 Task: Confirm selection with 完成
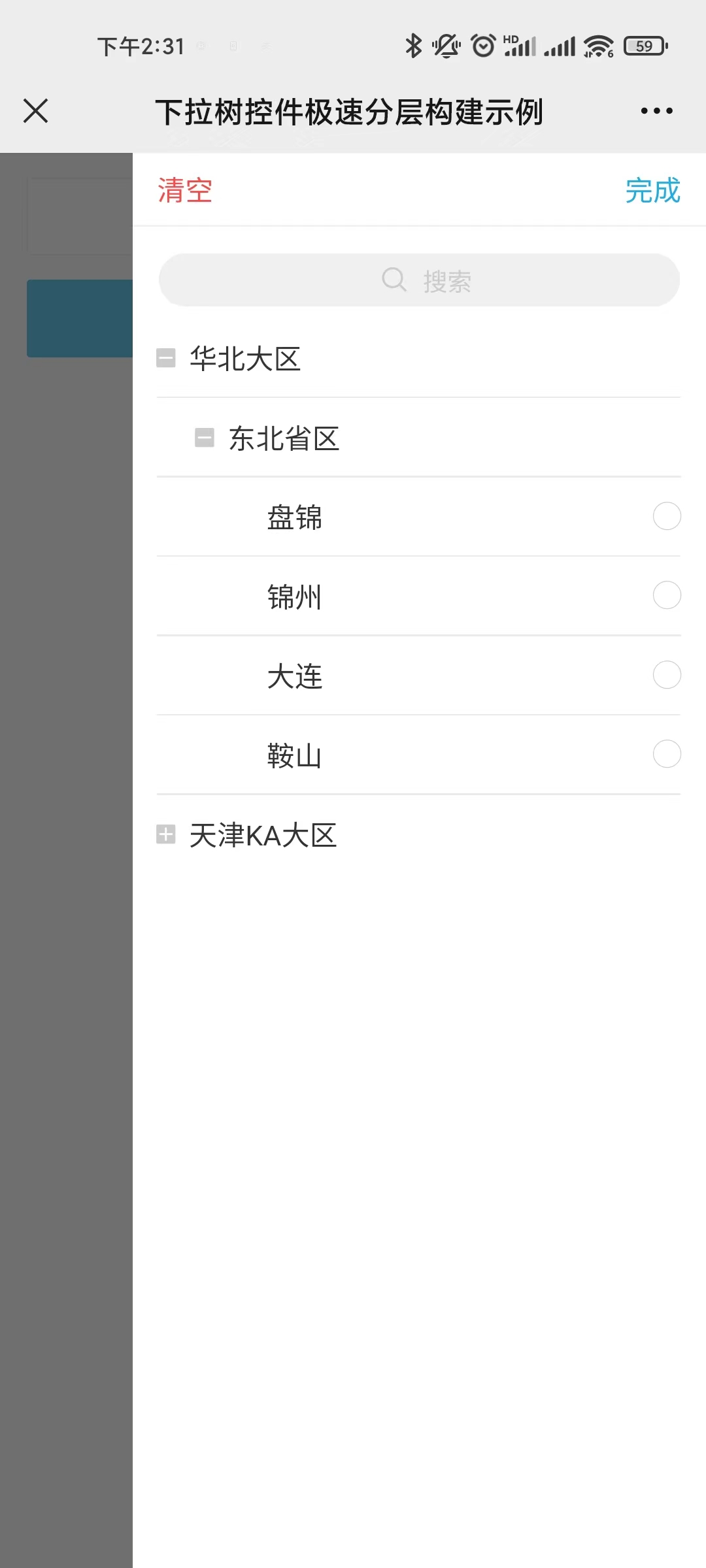[652, 191]
